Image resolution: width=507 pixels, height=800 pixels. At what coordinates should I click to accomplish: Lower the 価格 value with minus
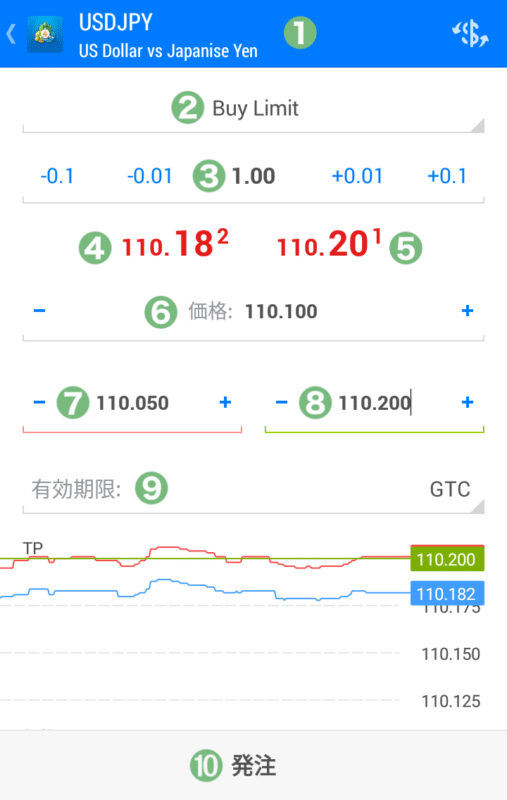pos(39,311)
